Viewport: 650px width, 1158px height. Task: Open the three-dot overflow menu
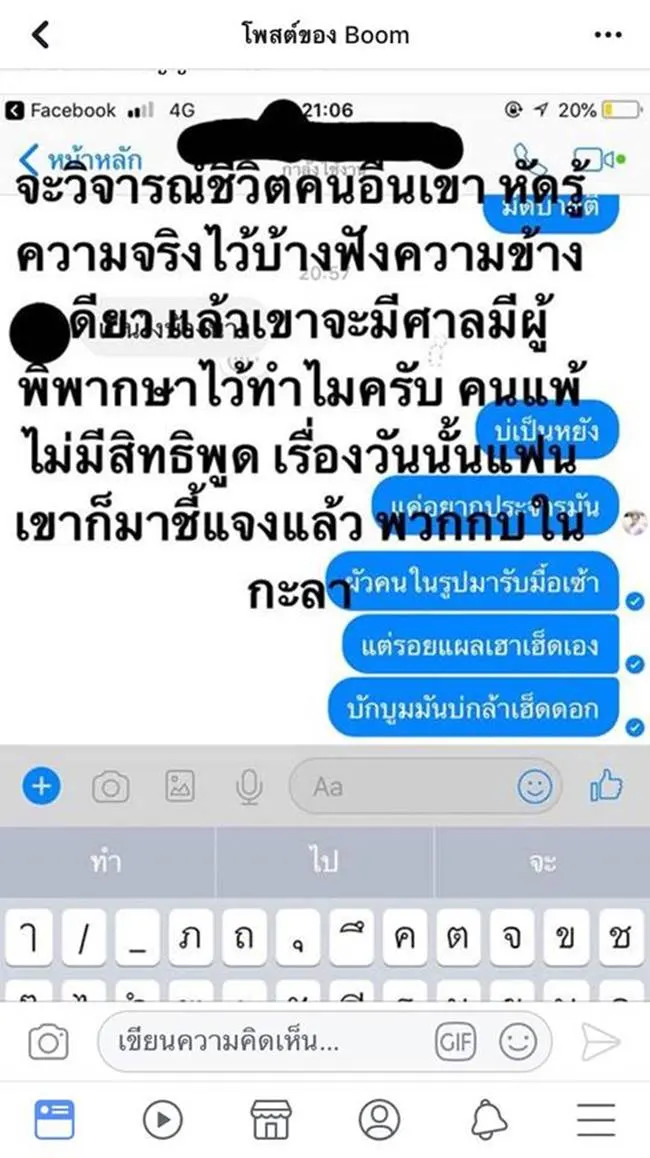click(x=608, y=35)
